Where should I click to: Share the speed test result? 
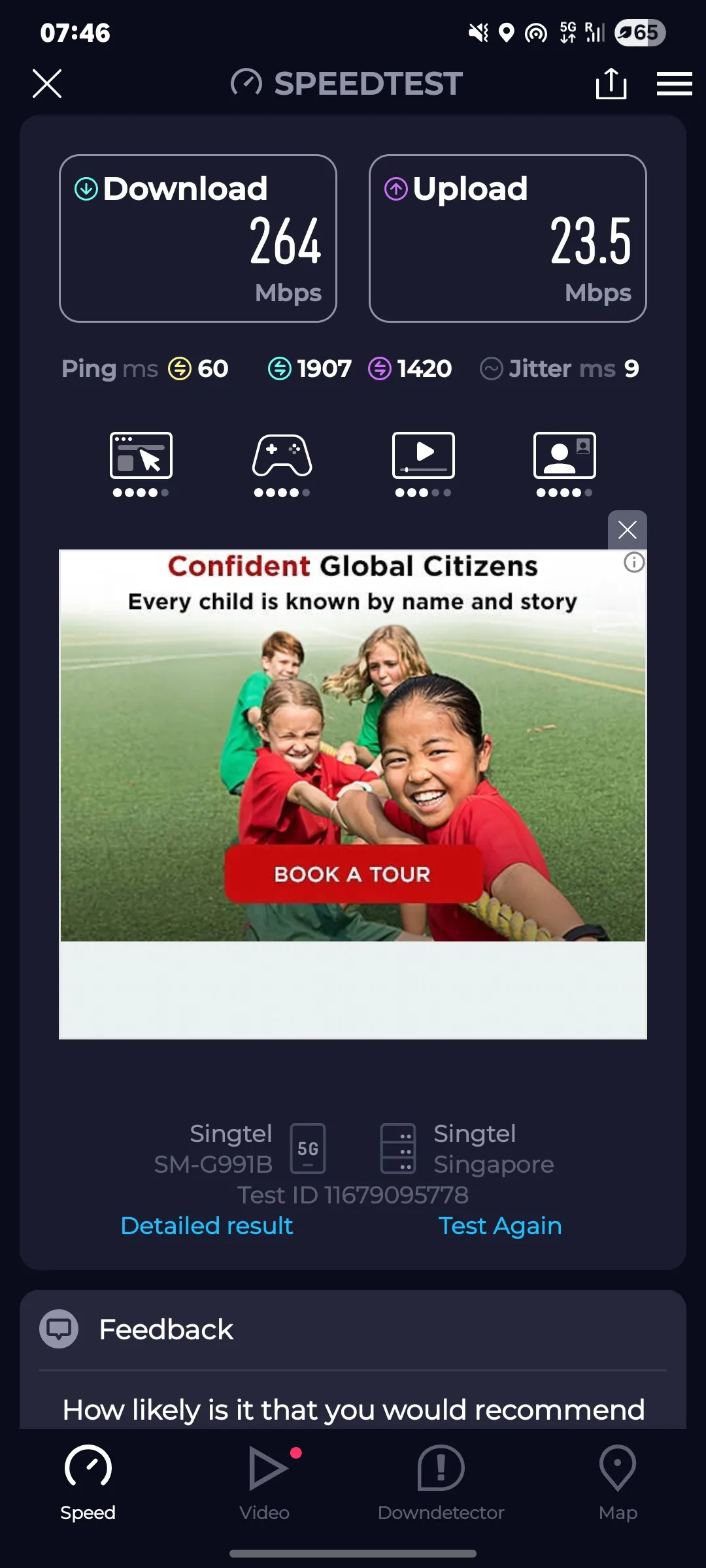coord(611,84)
